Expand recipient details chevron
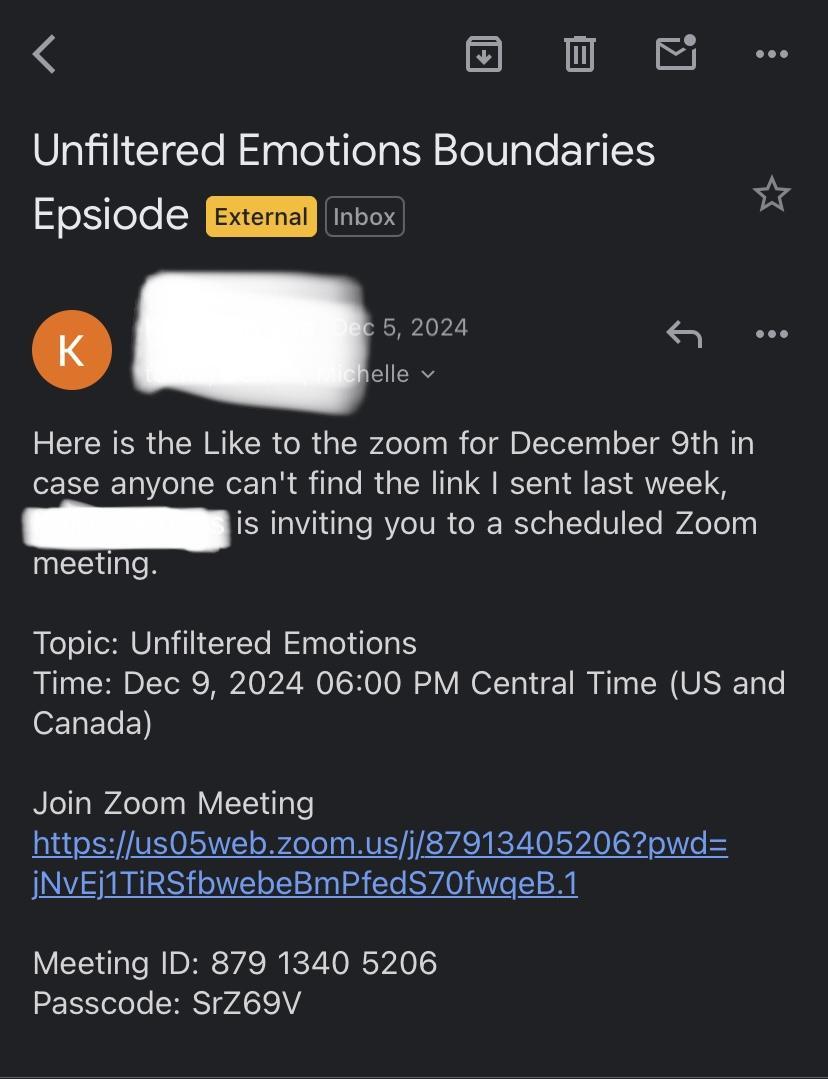Image resolution: width=828 pixels, height=1079 pixels. click(x=429, y=375)
